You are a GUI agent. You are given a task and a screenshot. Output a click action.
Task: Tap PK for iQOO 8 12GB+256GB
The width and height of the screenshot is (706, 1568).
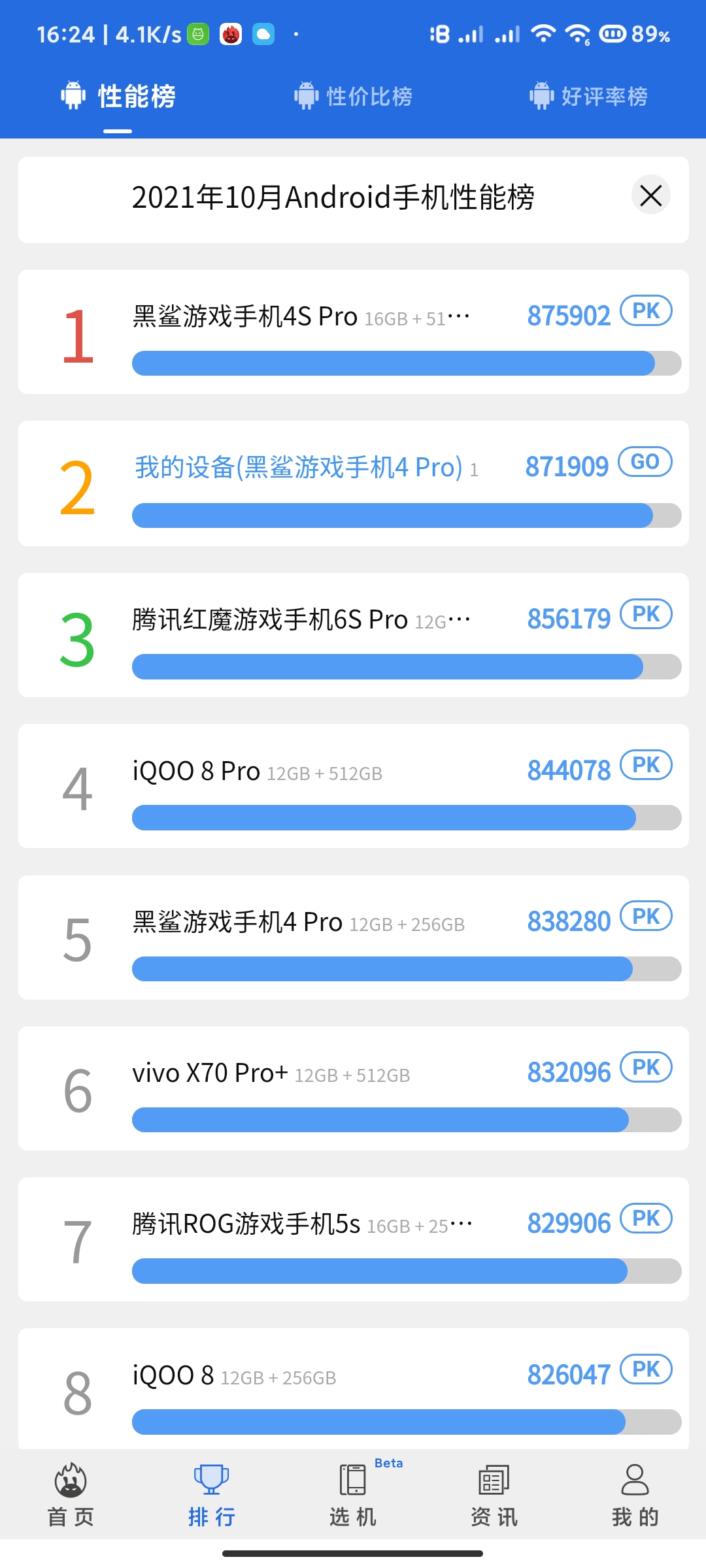(x=646, y=1369)
